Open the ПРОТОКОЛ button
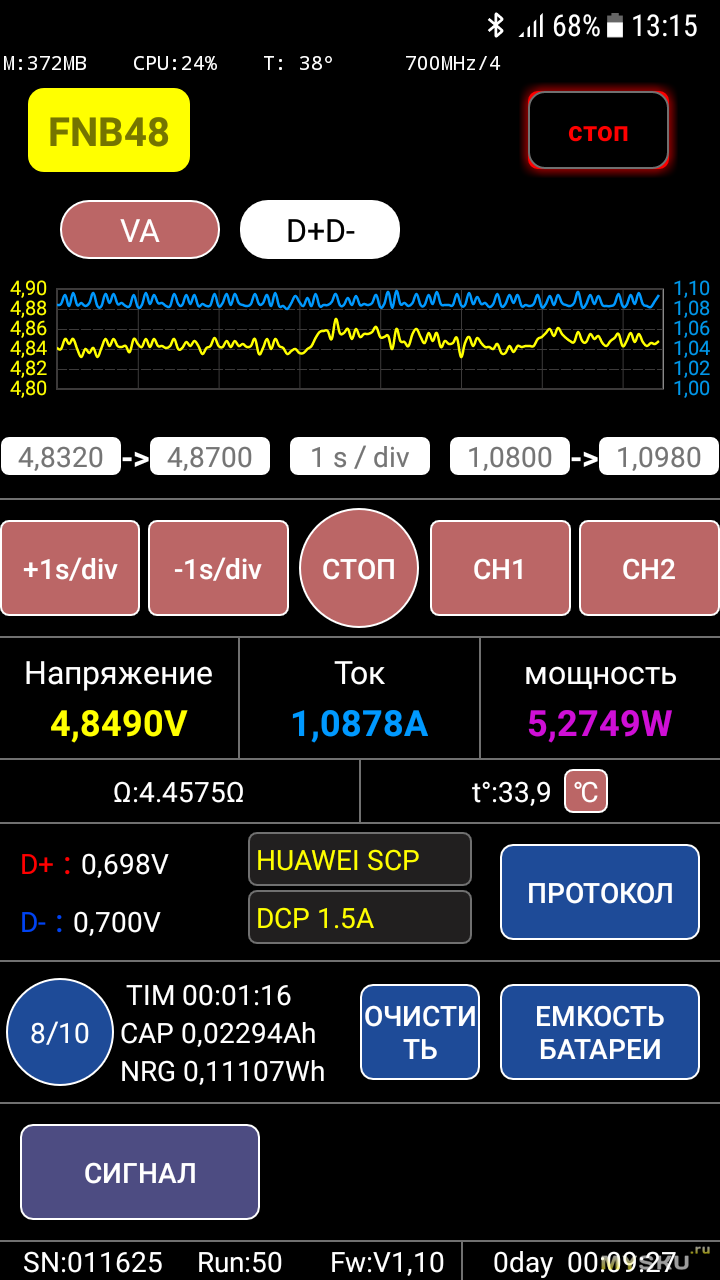The image size is (720, 1280). tap(600, 892)
